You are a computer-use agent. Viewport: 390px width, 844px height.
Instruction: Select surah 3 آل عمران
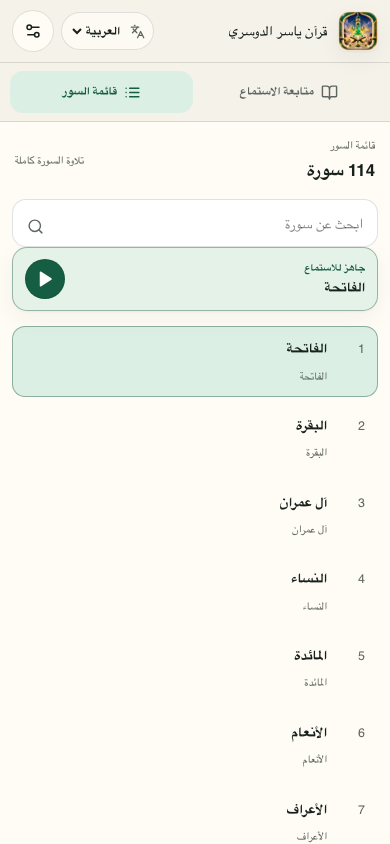[195, 516]
